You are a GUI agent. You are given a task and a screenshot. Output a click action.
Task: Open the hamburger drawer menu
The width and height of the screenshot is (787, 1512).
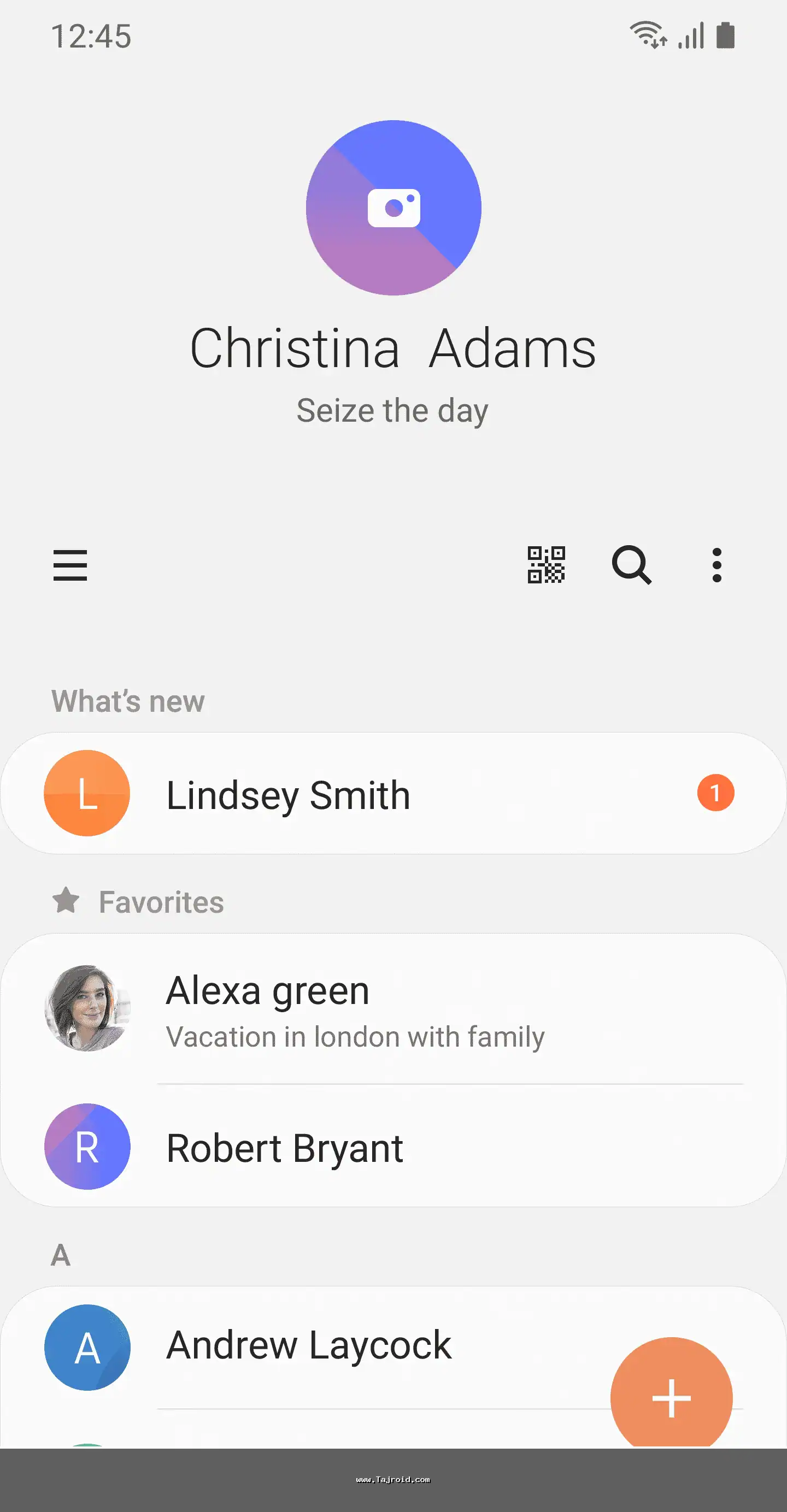coord(70,565)
